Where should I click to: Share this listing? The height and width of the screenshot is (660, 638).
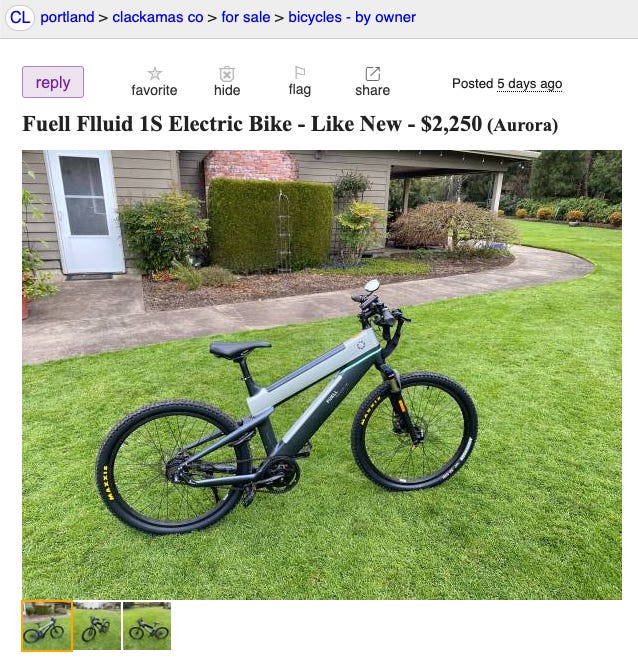tap(372, 81)
